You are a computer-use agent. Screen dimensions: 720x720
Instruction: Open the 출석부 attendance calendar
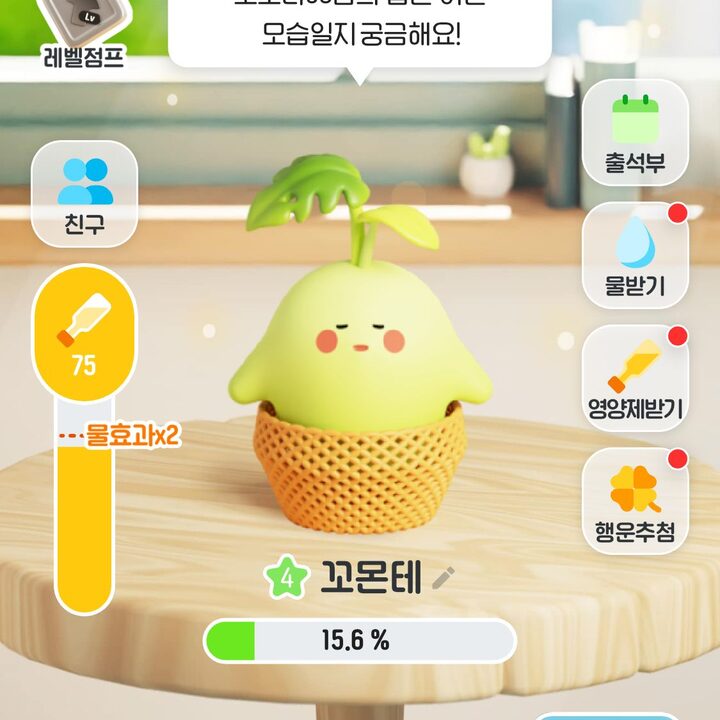[635, 133]
